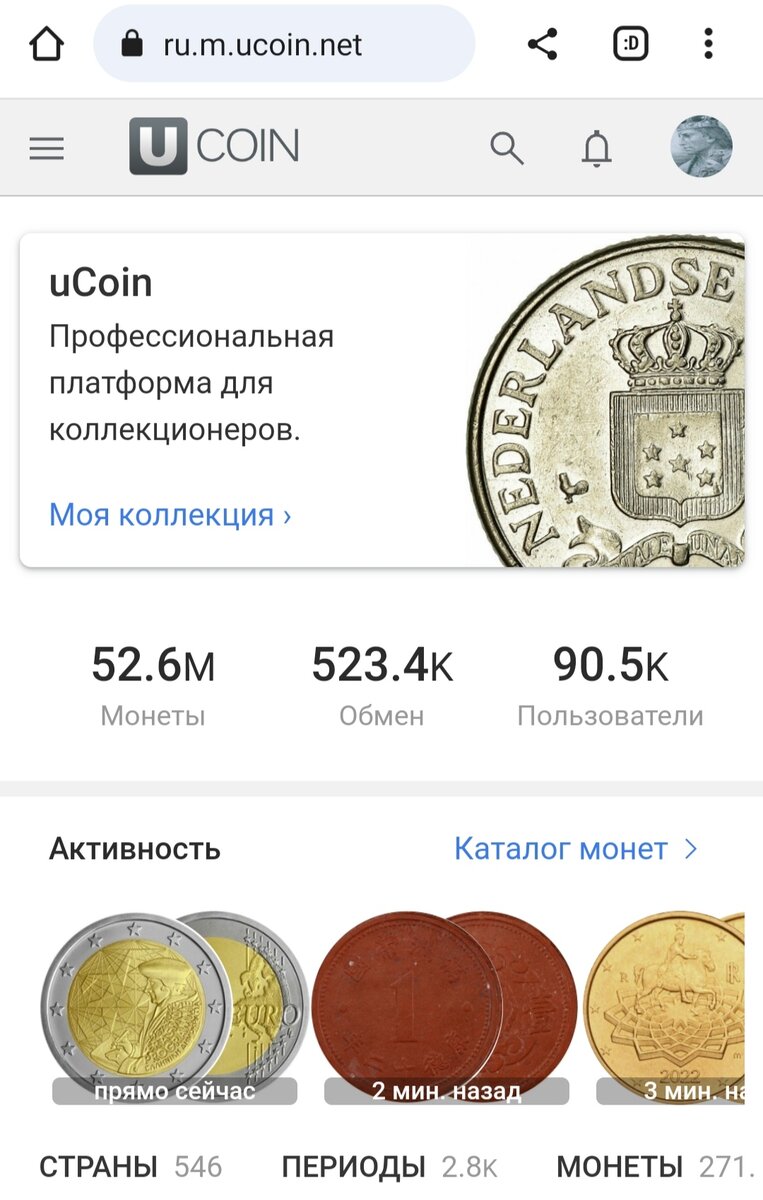View the 52.6M Монеты statistic
763x1200 pixels.
(x=152, y=680)
